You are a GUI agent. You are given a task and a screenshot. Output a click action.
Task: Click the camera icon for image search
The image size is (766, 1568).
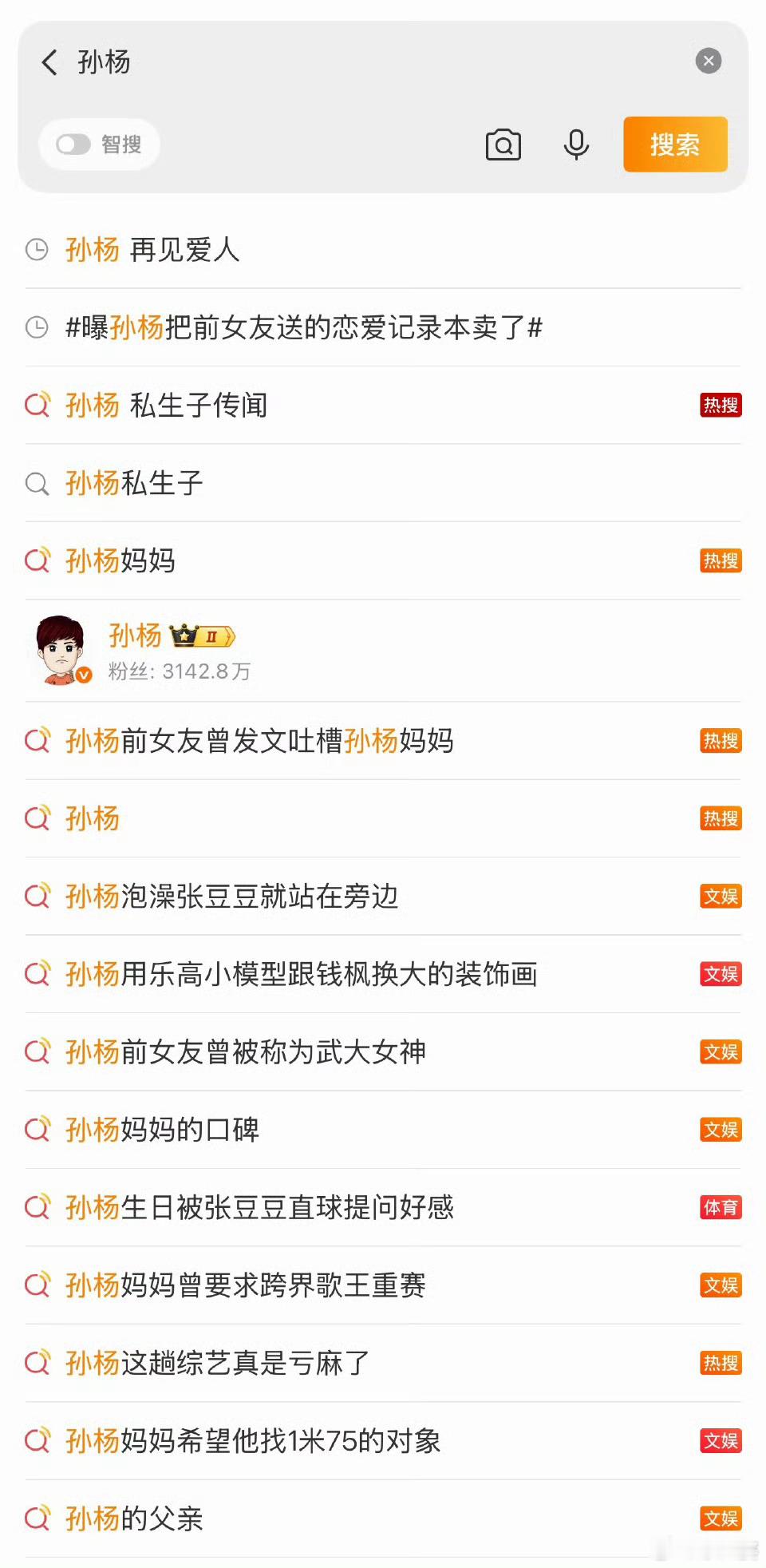(x=503, y=145)
